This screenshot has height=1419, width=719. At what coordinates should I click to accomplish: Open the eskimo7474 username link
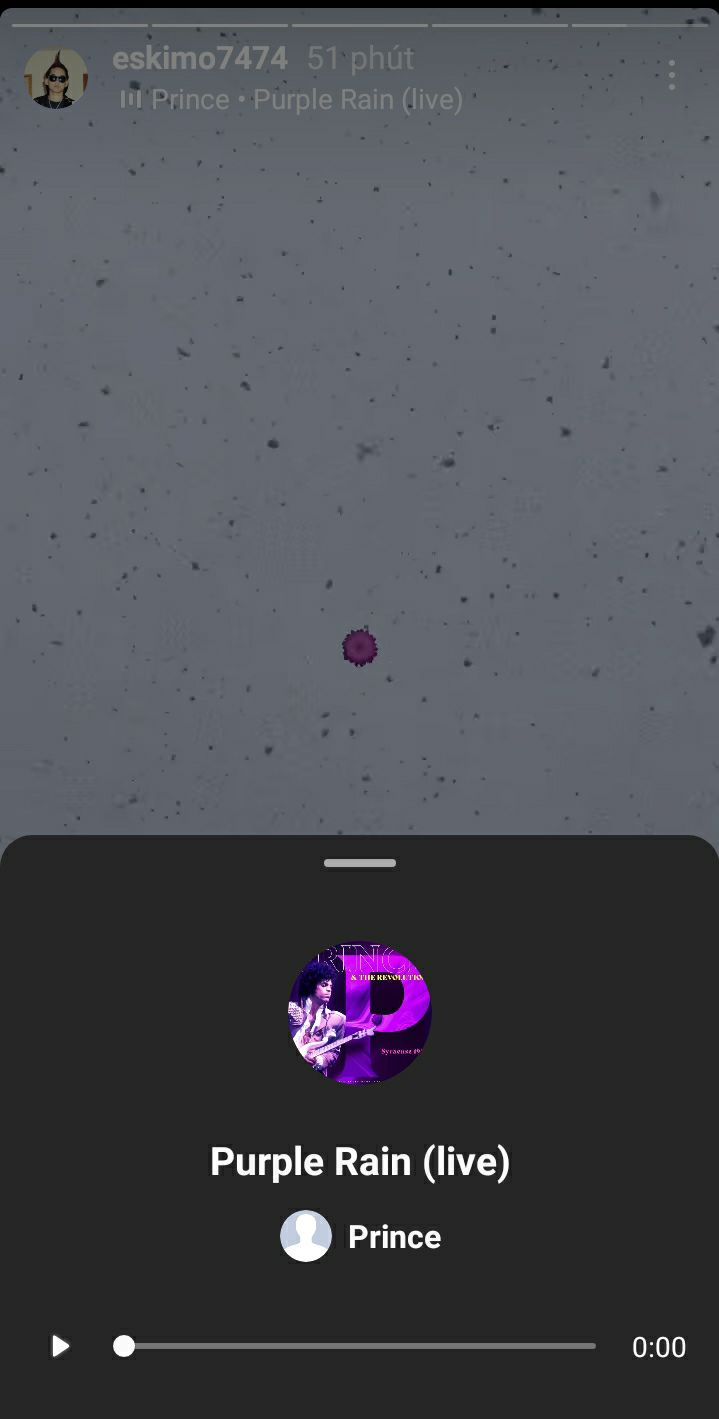(x=200, y=58)
